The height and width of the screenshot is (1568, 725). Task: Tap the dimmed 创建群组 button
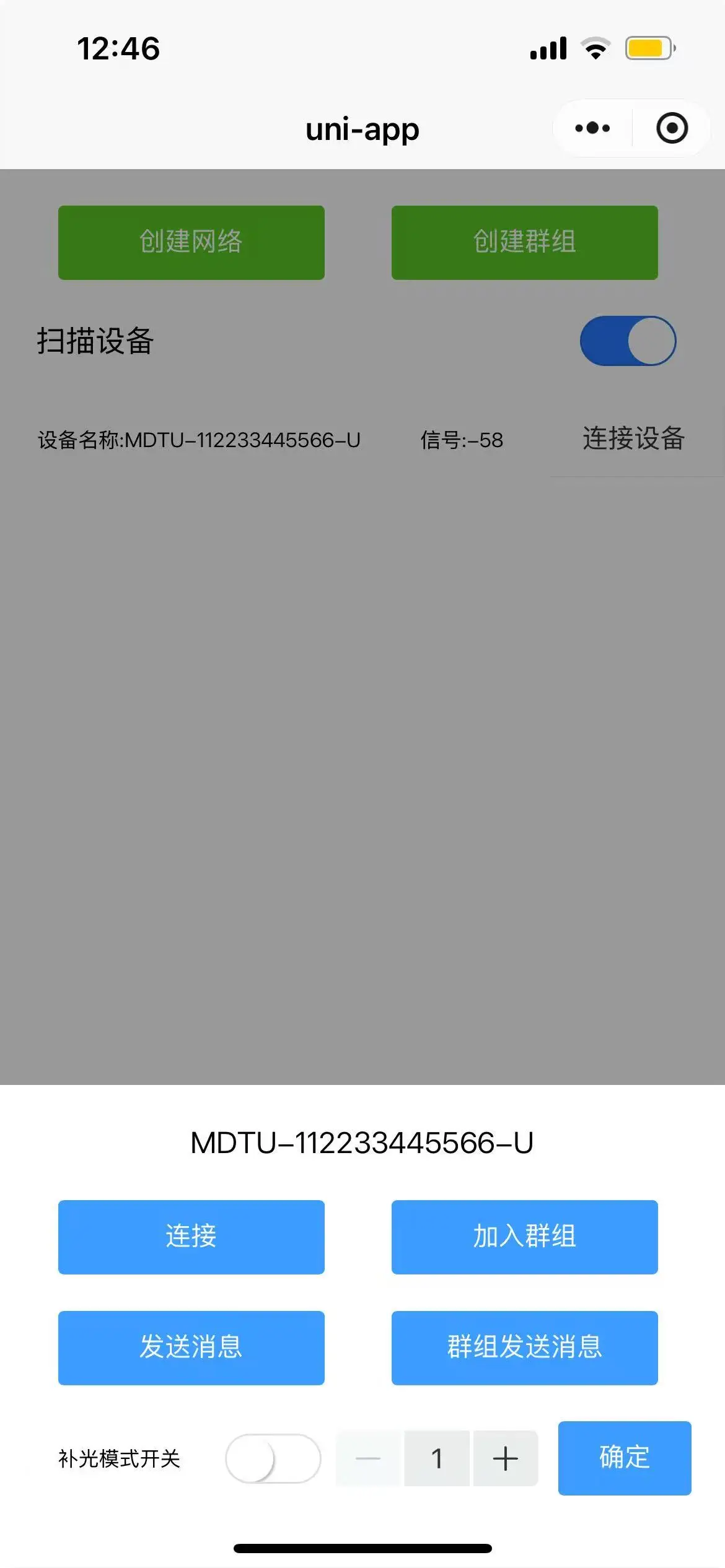point(524,242)
